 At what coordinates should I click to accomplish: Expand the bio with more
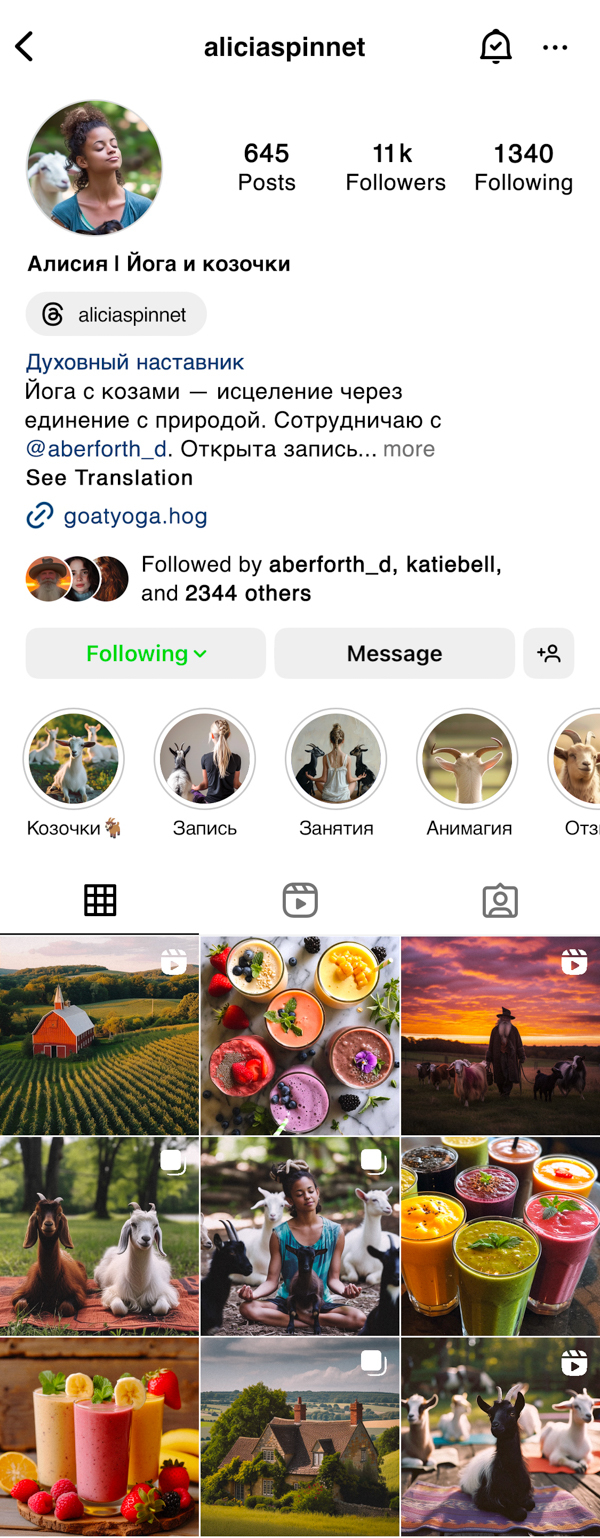pyautogui.click(x=409, y=449)
